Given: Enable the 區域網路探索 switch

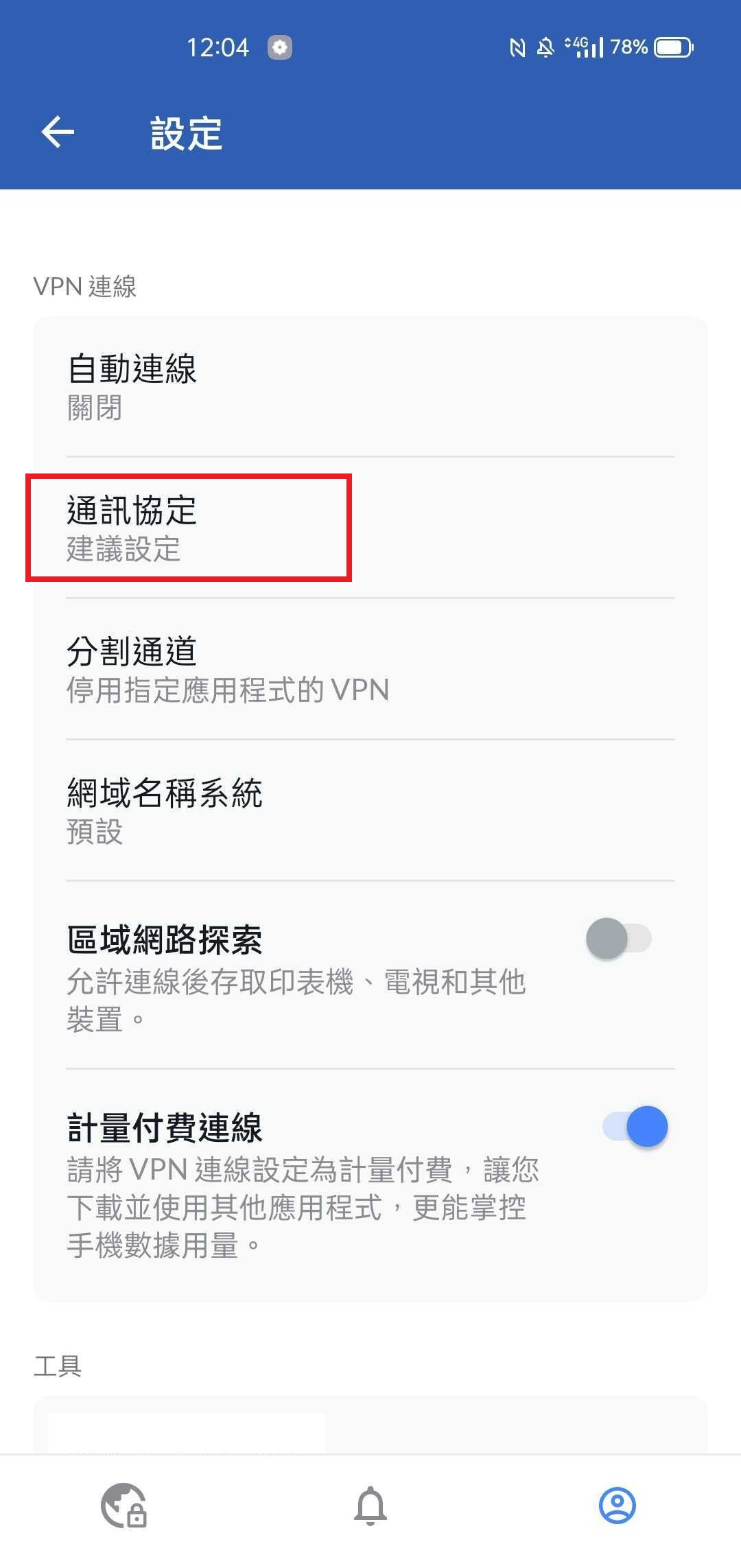Looking at the screenshot, I should click(618, 939).
